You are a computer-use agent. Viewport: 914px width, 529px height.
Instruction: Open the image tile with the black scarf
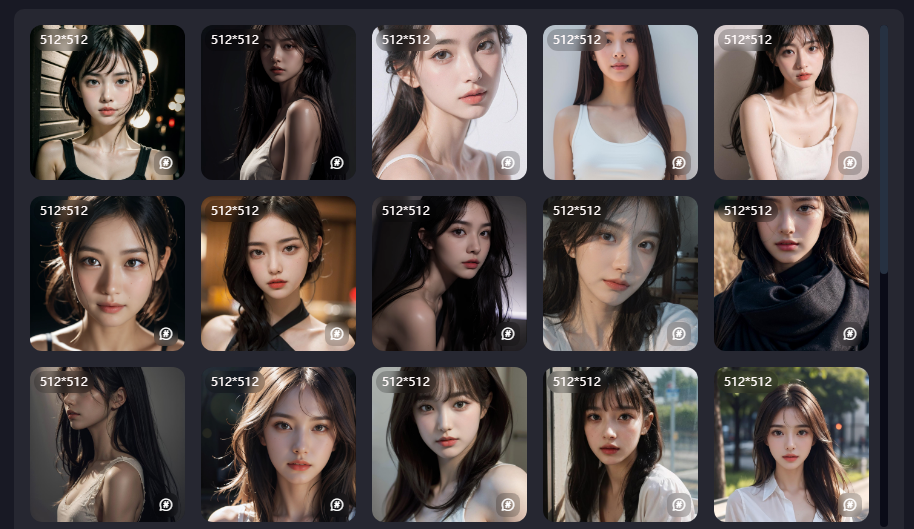(791, 272)
